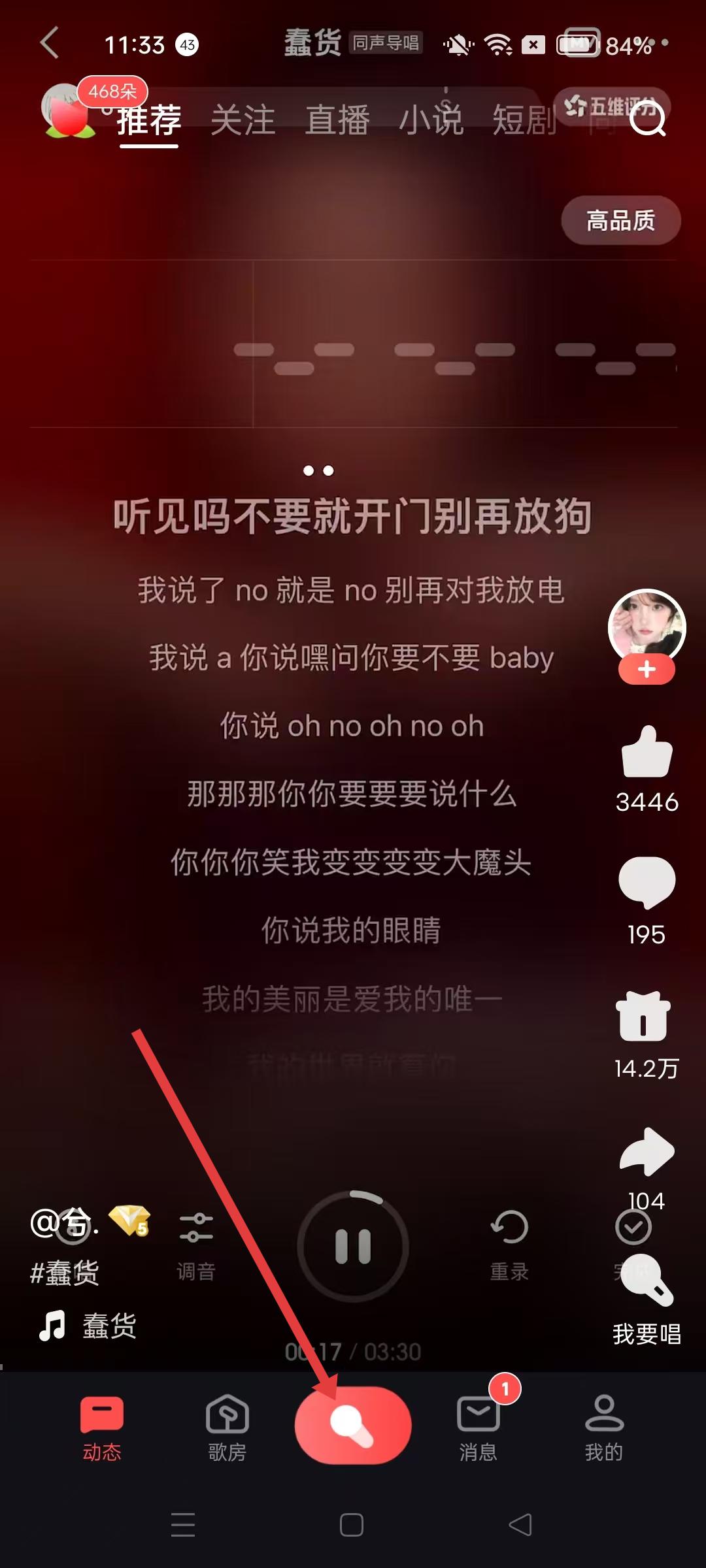Like this recording with the thumbs-up

(647, 753)
